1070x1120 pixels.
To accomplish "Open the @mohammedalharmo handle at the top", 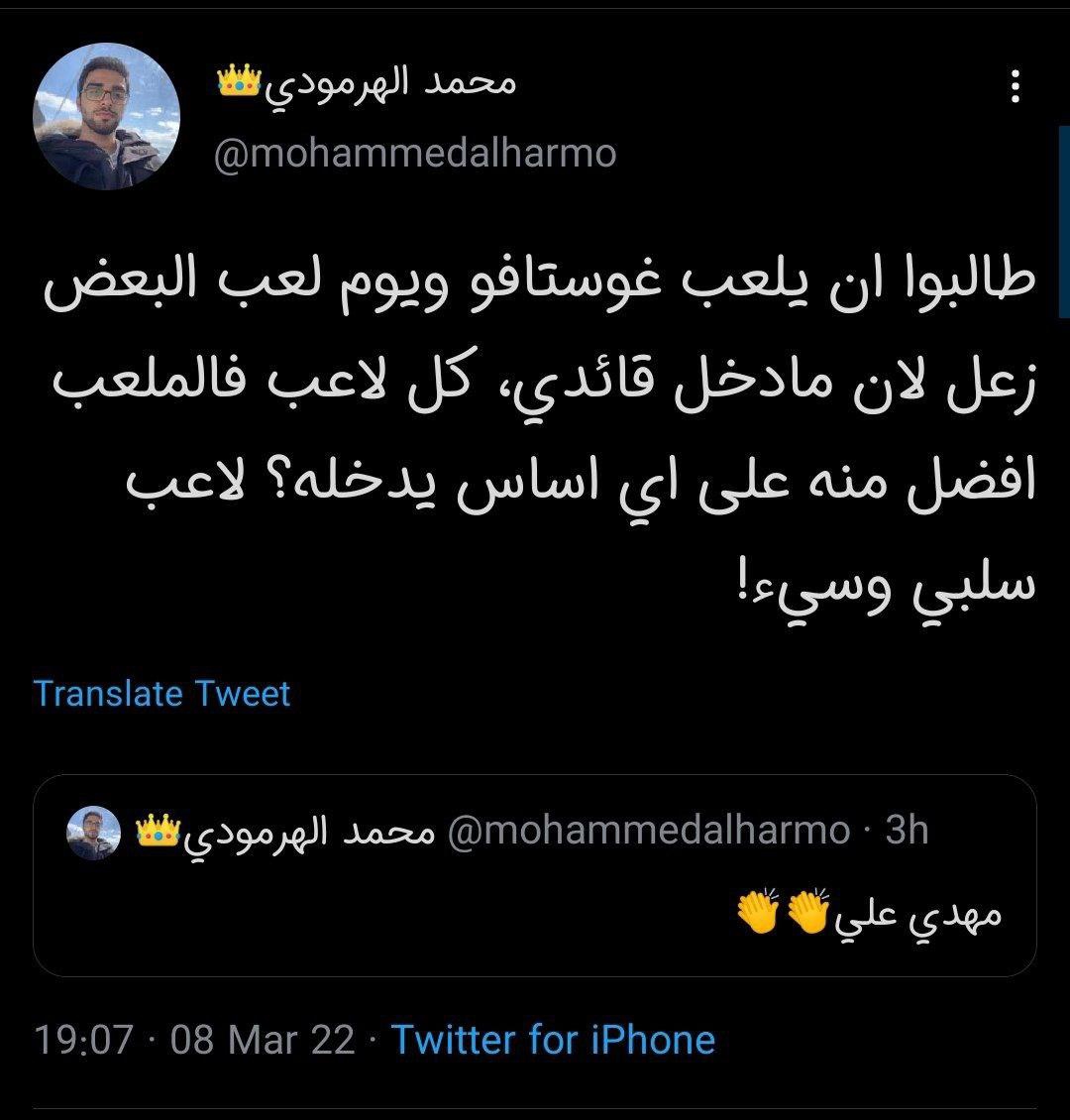I will (415, 154).
